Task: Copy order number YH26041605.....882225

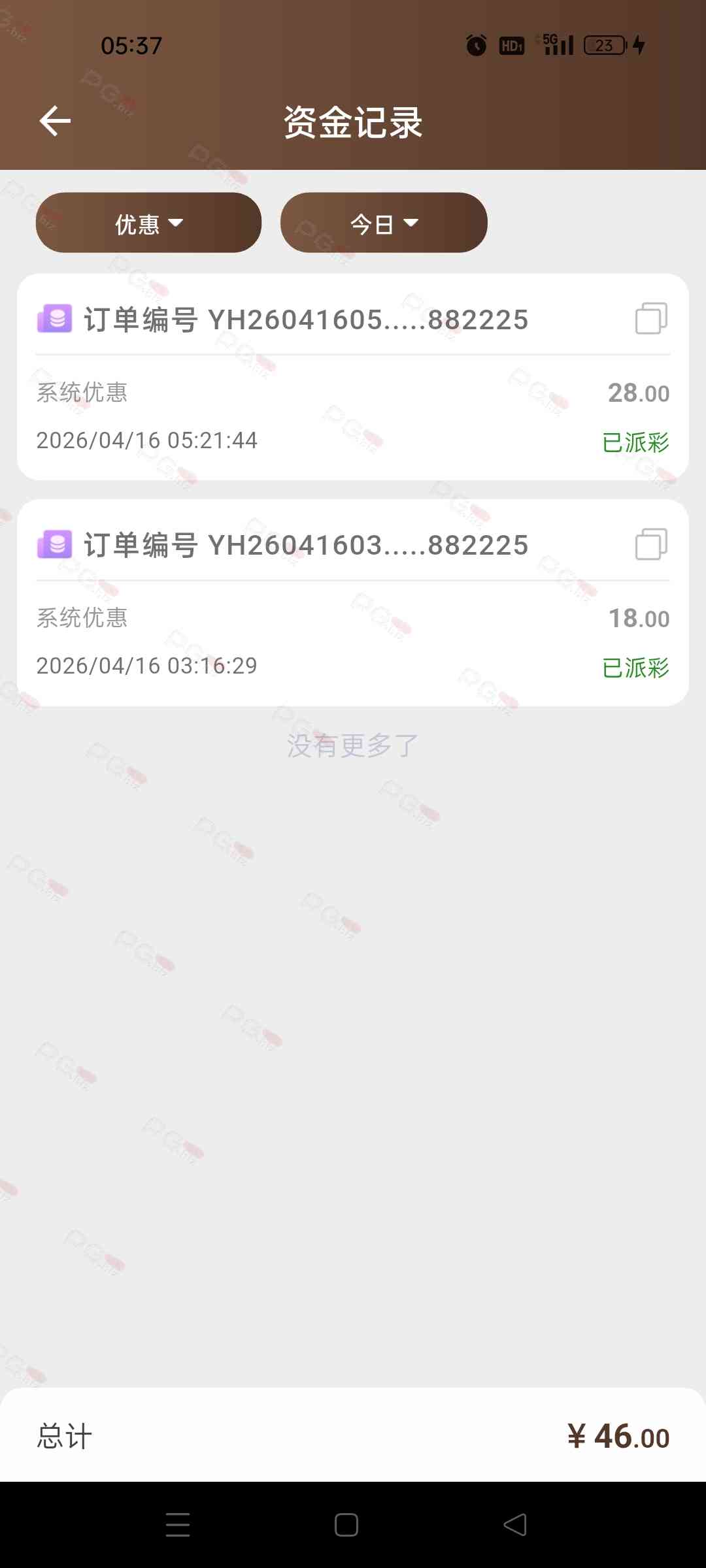Action: (650, 319)
